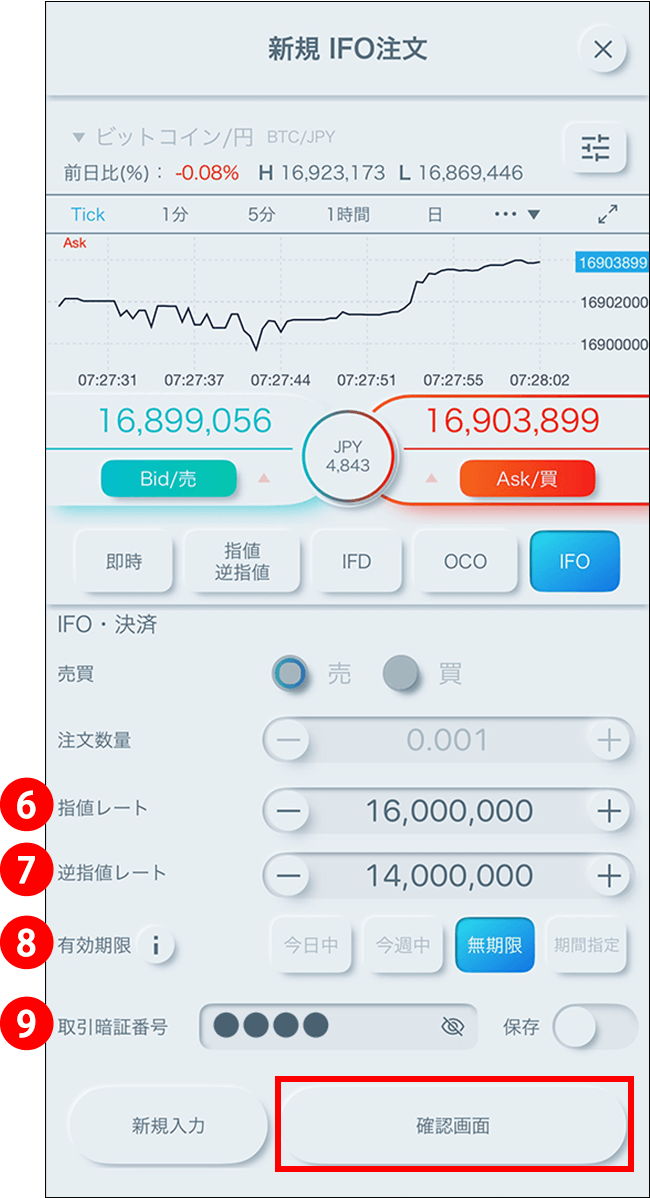Proceed to the 確認画面

(453, 1125)
